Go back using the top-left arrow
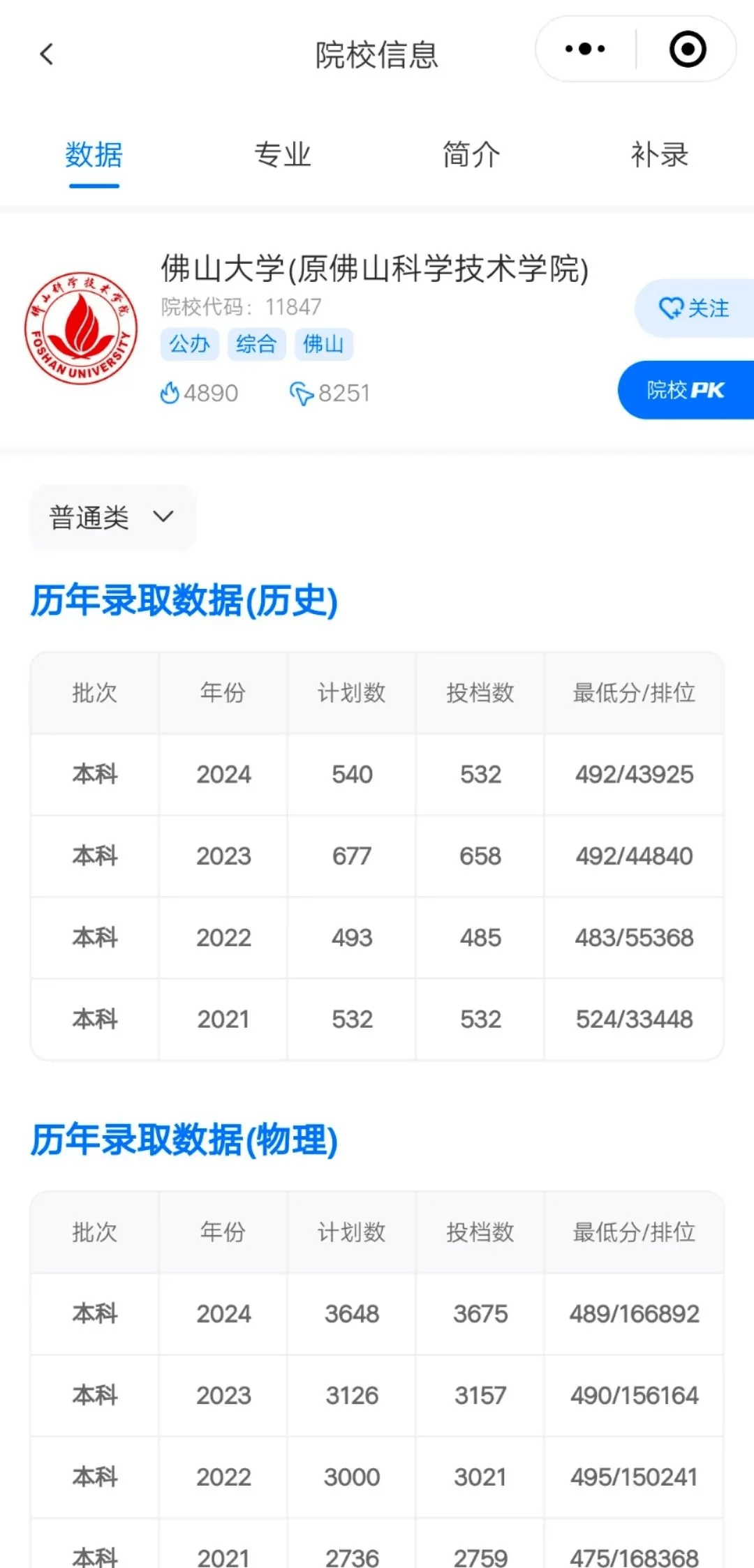Image resolution: width=754 pixels, height=1568 pixels. point(47,54)
